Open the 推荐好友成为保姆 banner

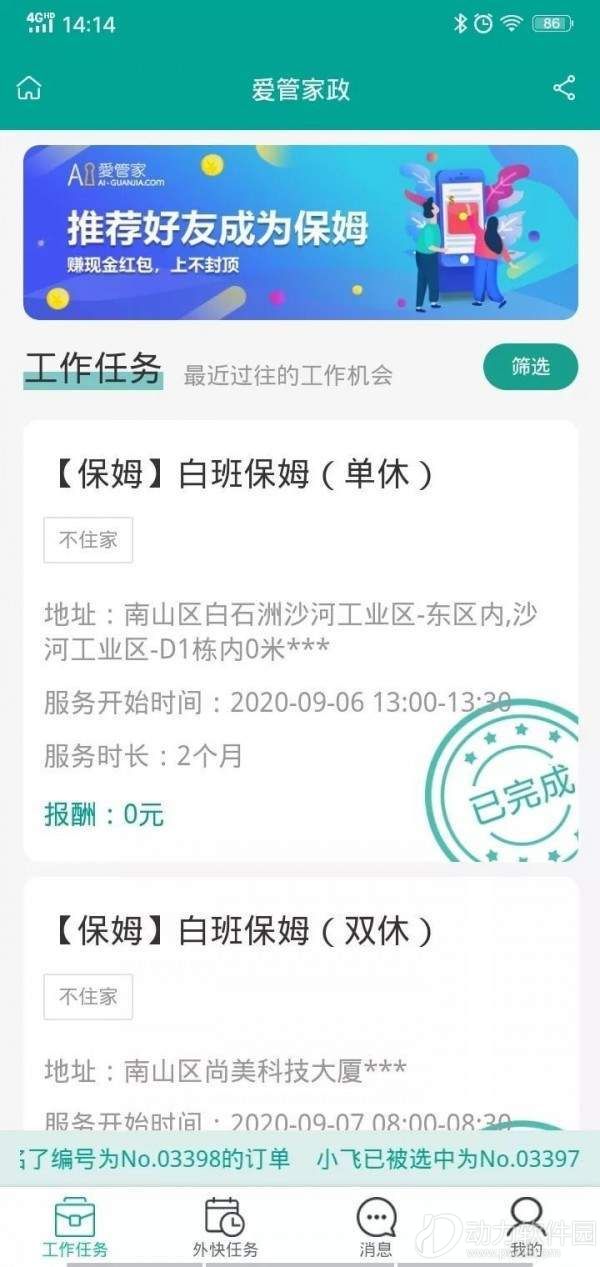300,232
